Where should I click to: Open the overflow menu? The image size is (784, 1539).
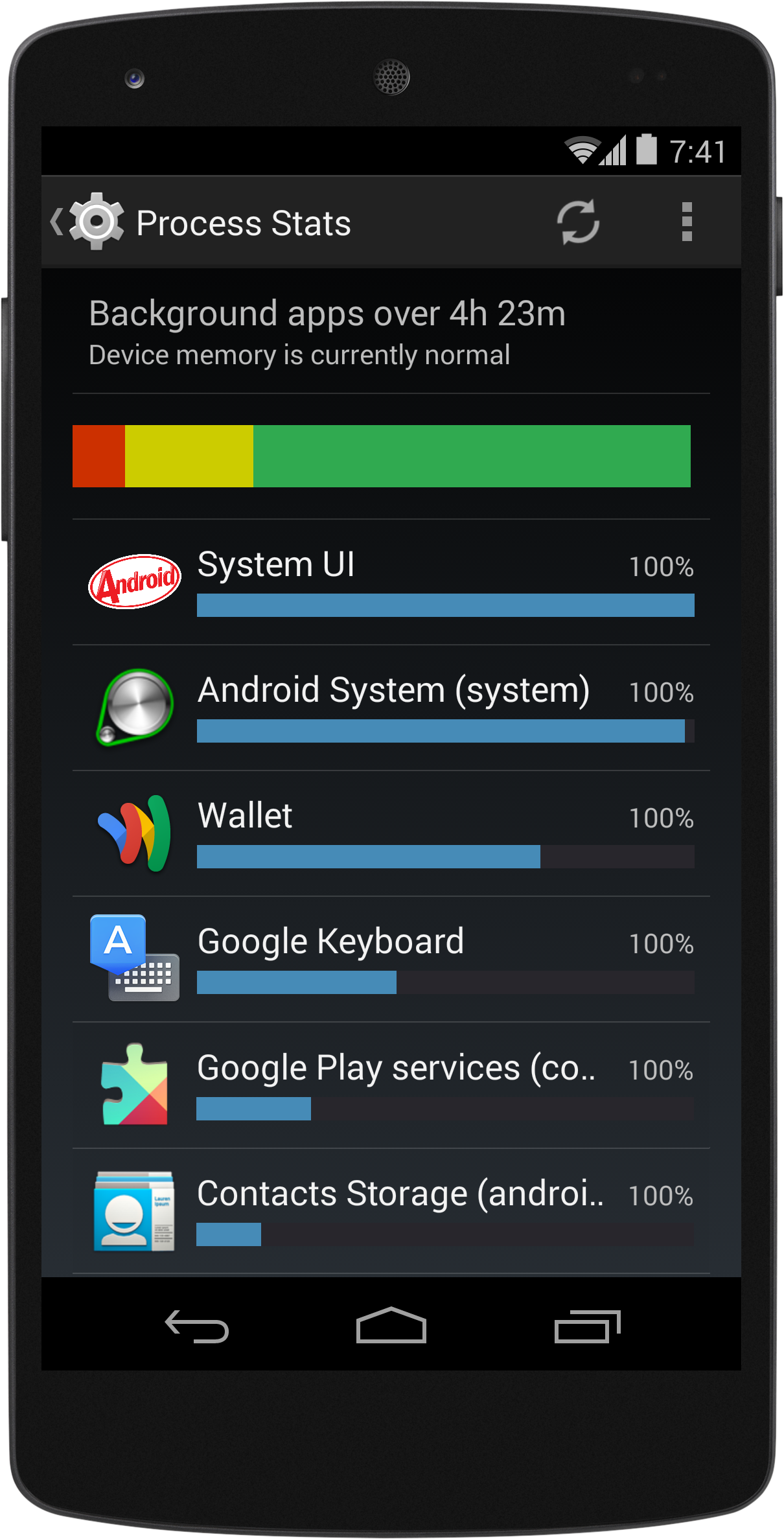(x=687, y=222)
